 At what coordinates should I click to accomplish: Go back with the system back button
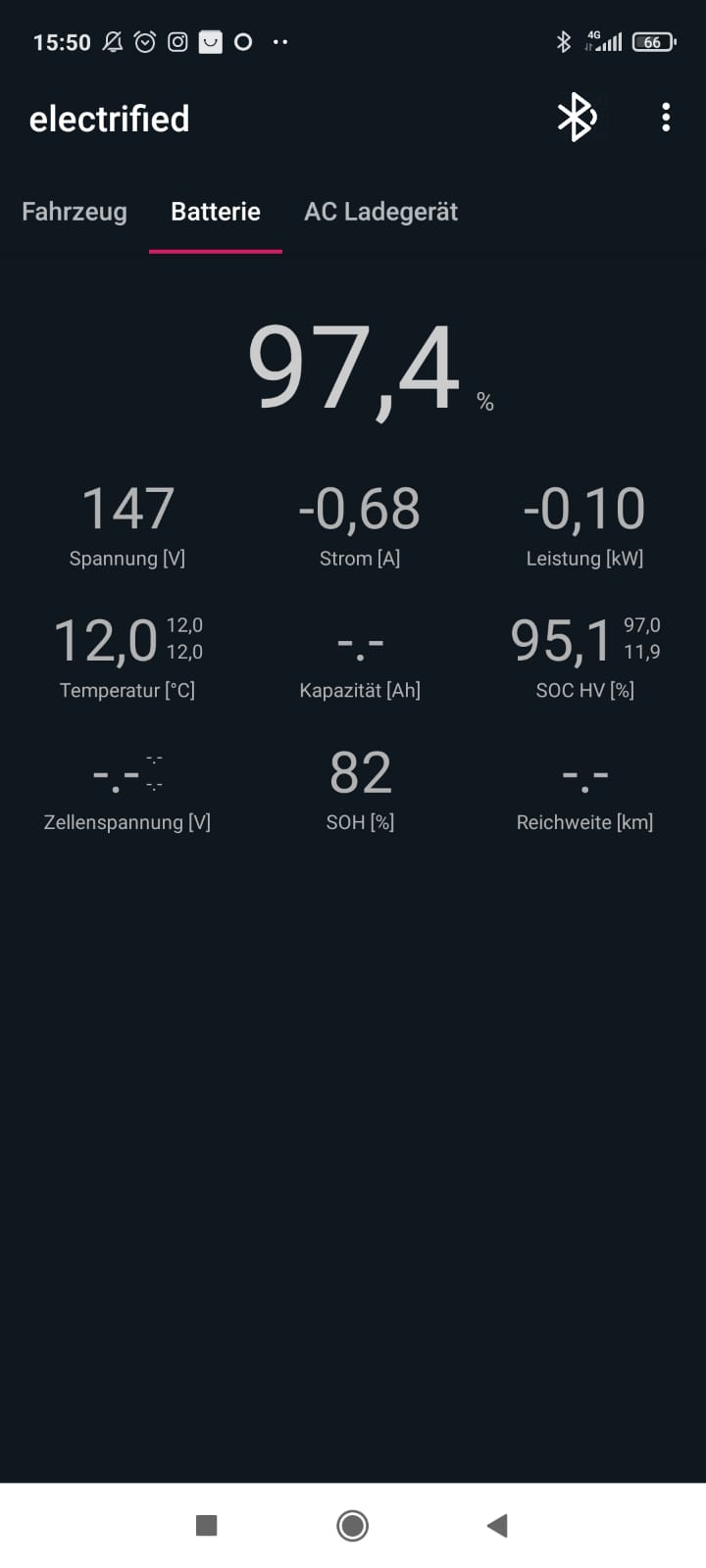pos(497,1525)
